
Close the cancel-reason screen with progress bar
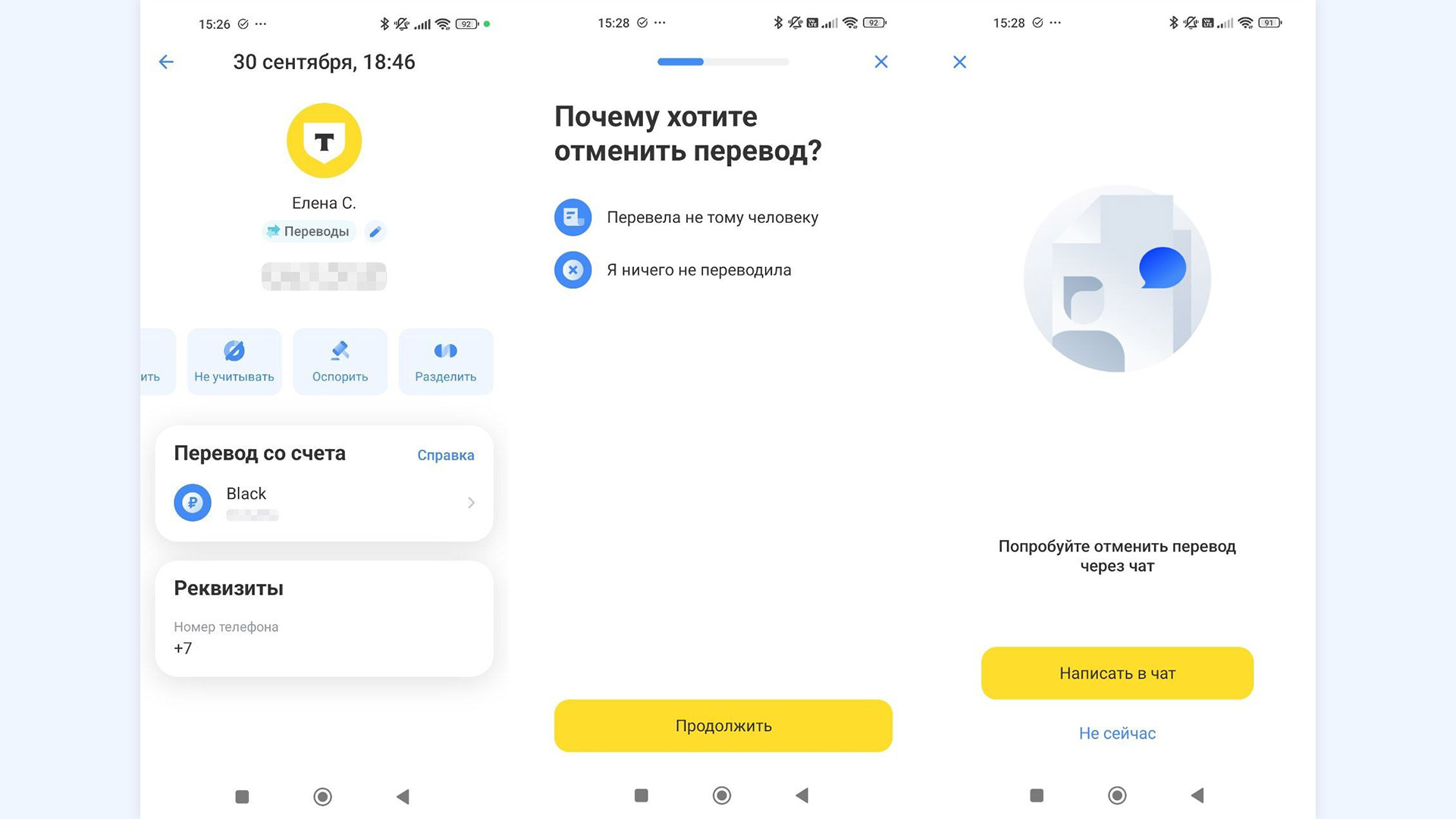point(880,62)
